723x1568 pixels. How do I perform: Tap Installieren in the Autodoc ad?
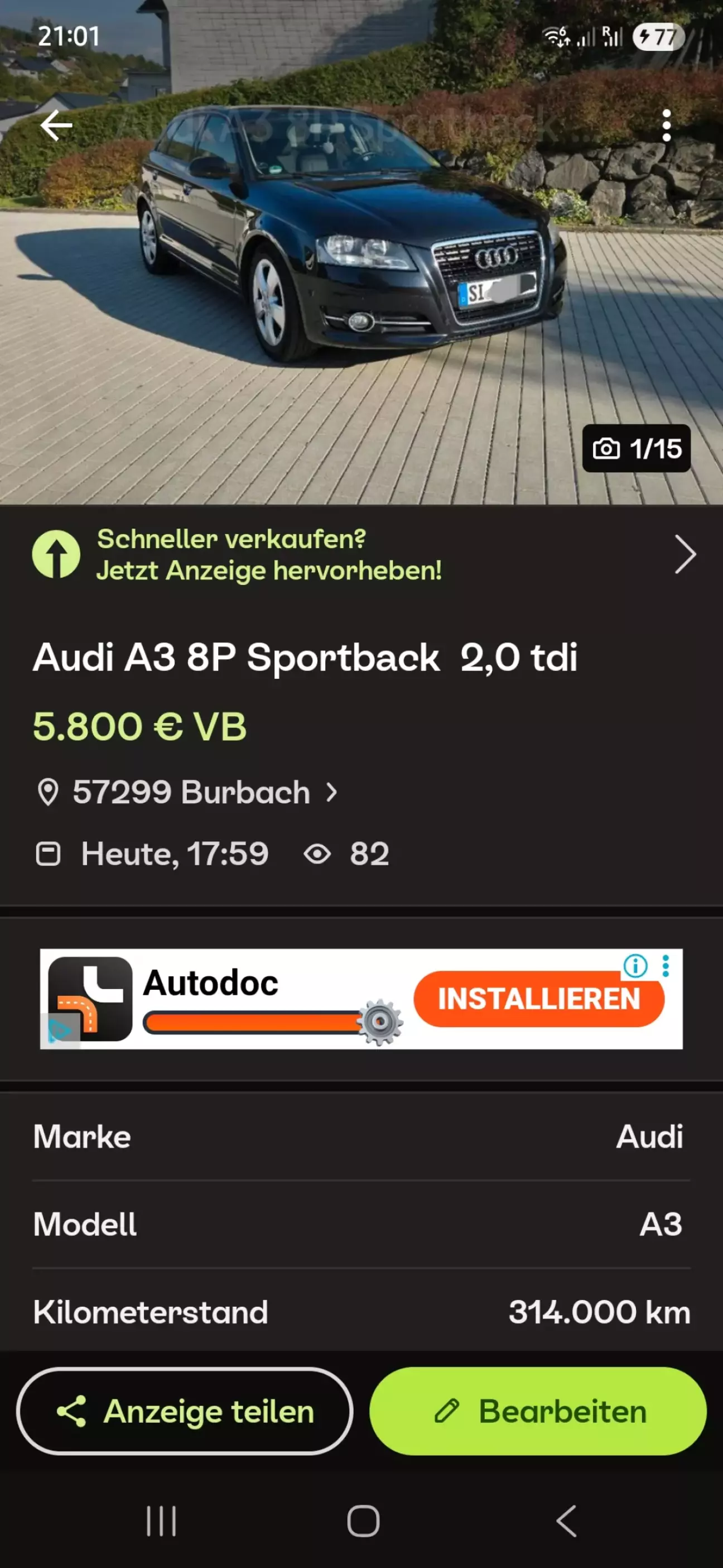click(x=538, y=1000)
